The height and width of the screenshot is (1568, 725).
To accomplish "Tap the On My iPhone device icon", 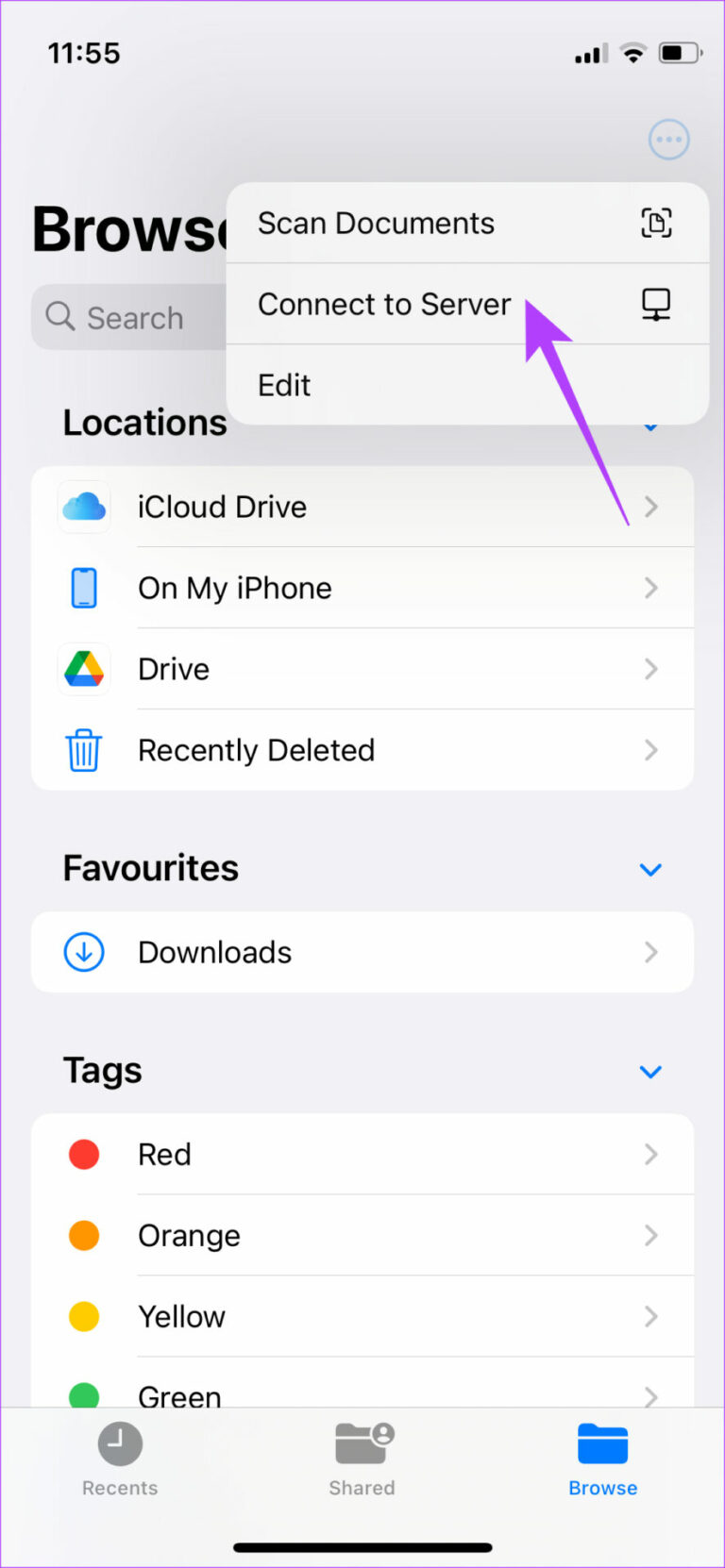I will click(84, 588).
